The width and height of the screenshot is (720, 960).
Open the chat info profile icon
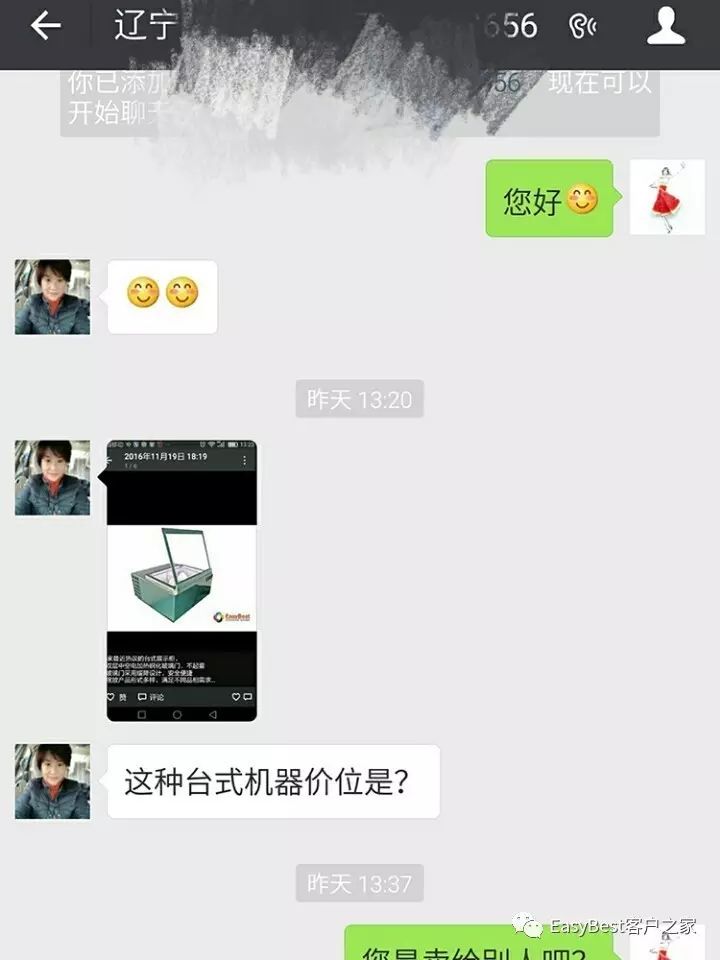click(x=666, y=27)
